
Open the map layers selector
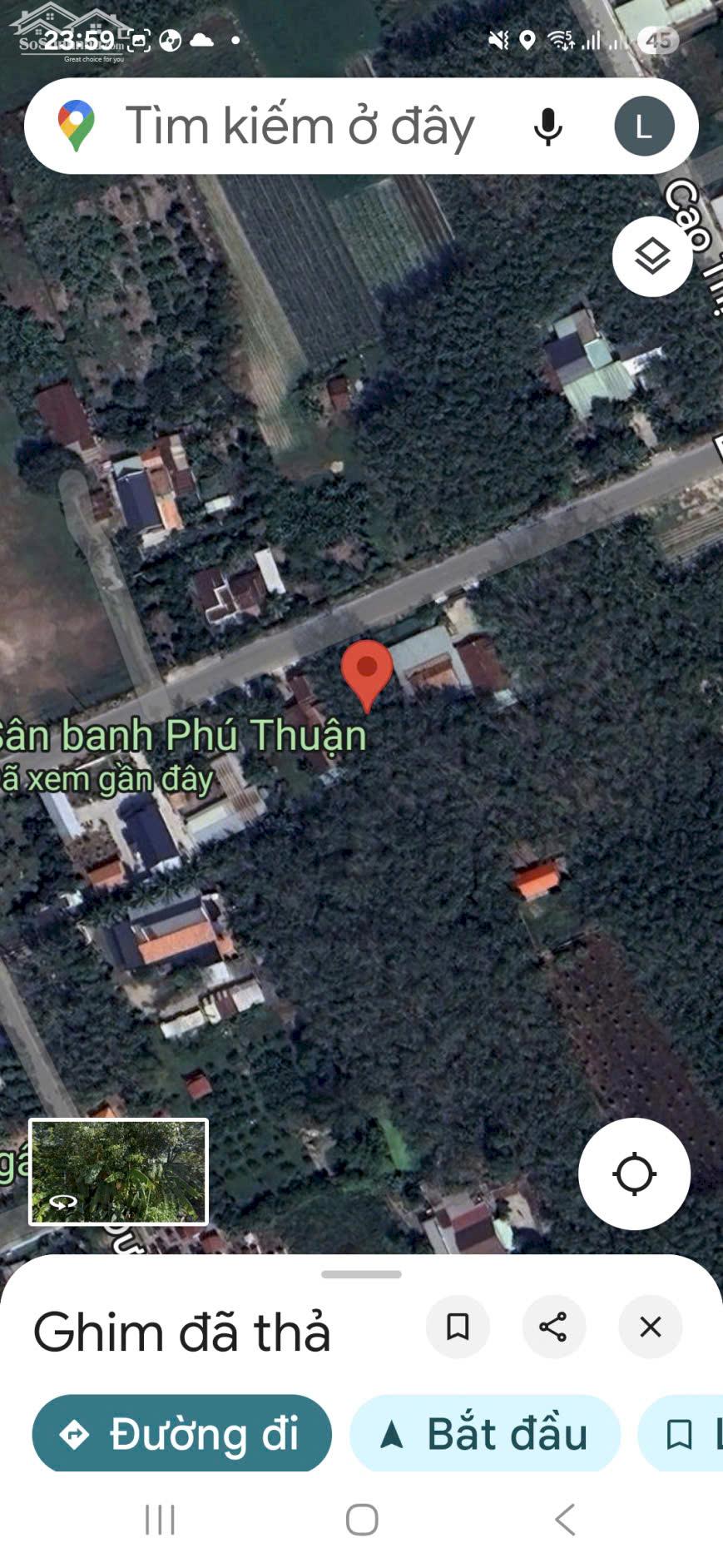652,256
